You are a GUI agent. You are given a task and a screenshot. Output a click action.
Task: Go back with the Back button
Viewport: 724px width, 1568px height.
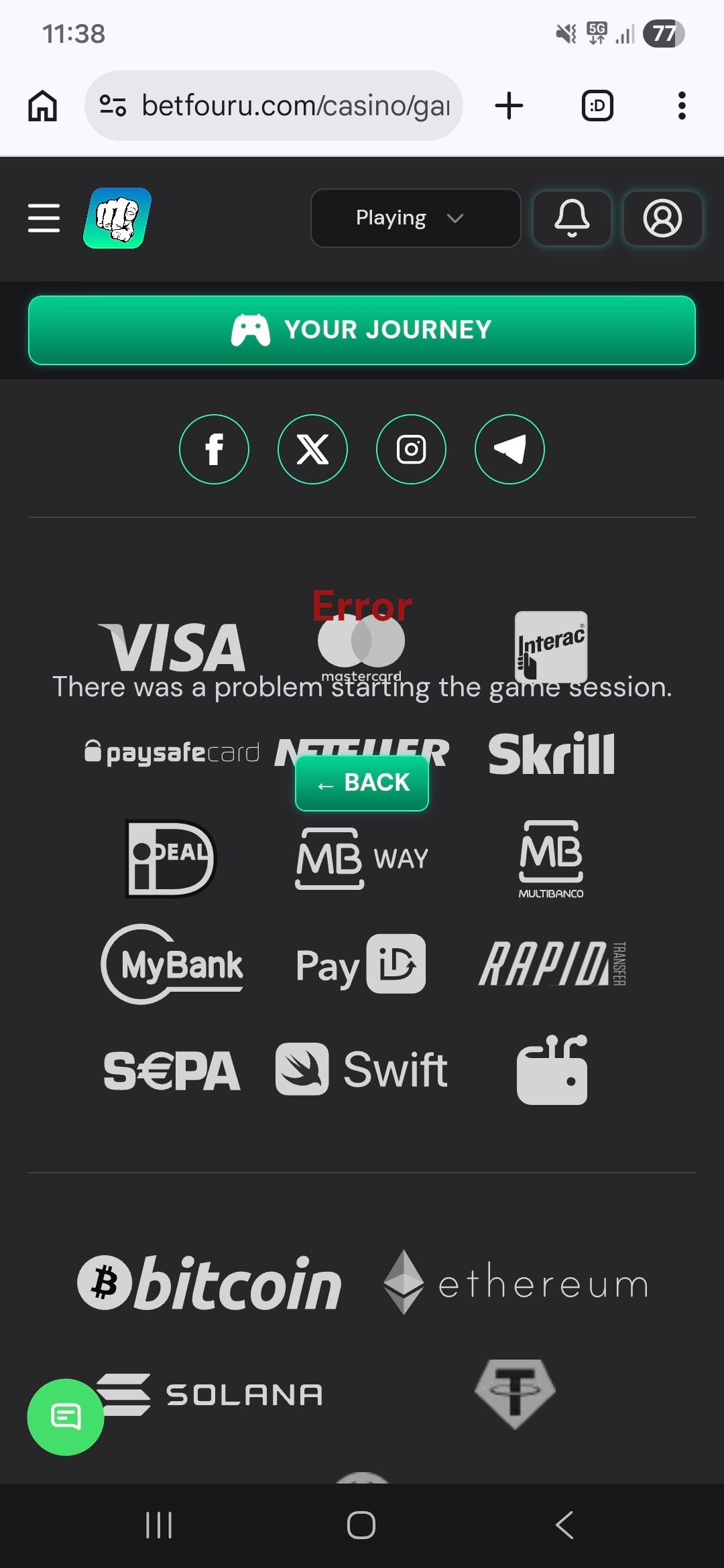(x=362, y=783)
